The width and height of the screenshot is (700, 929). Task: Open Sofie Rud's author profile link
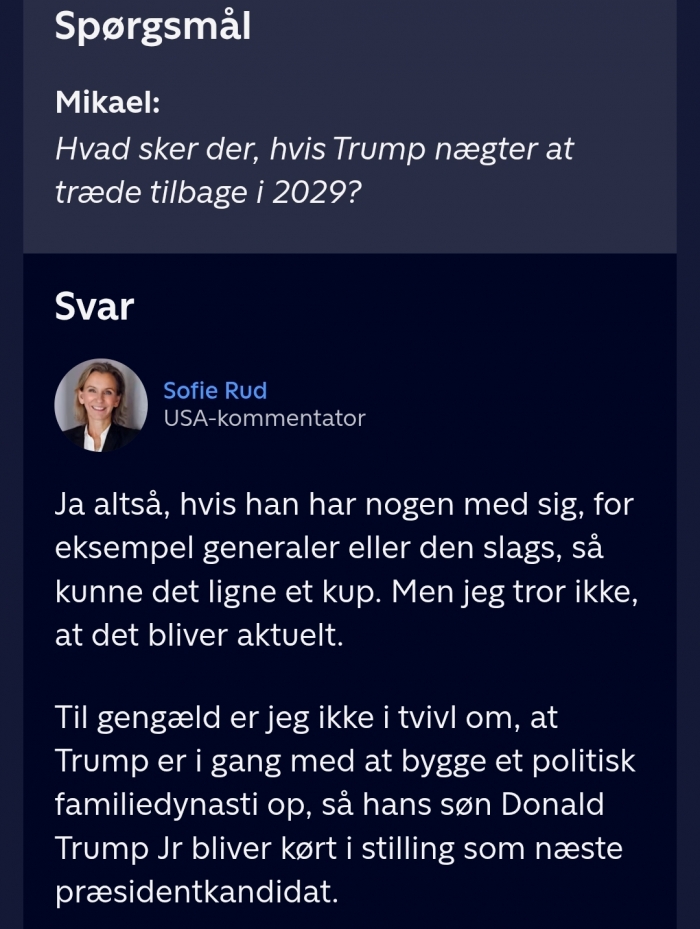click(x=215, y=390)
